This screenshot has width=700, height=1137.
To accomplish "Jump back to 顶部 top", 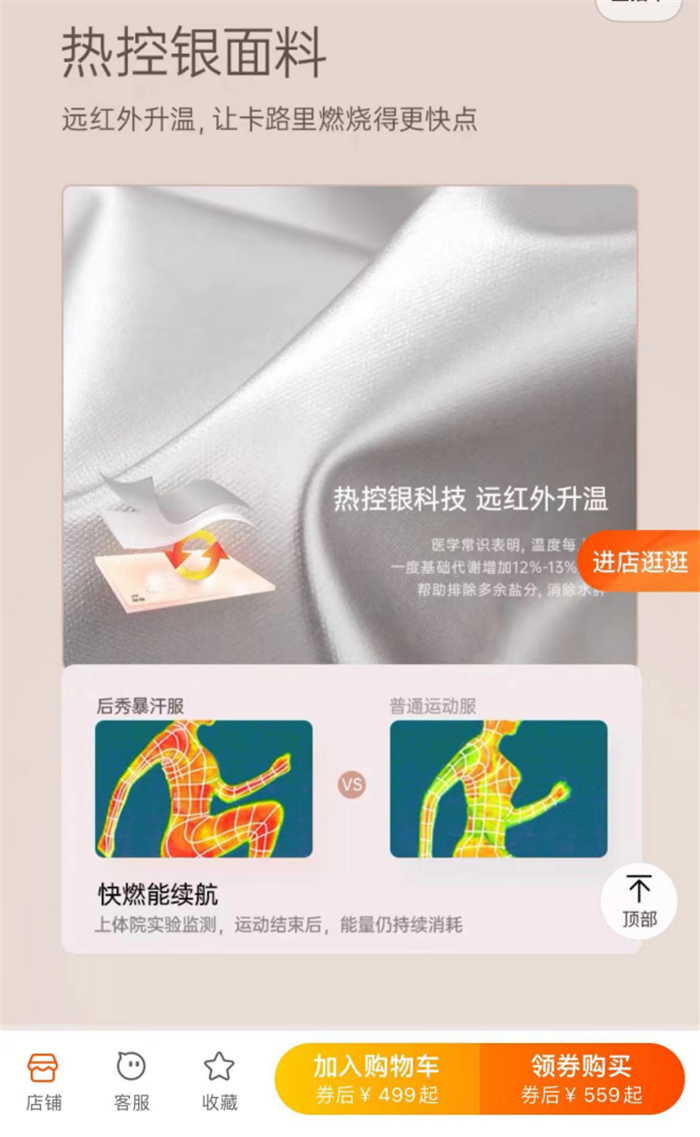I will (x=639, y=901).
